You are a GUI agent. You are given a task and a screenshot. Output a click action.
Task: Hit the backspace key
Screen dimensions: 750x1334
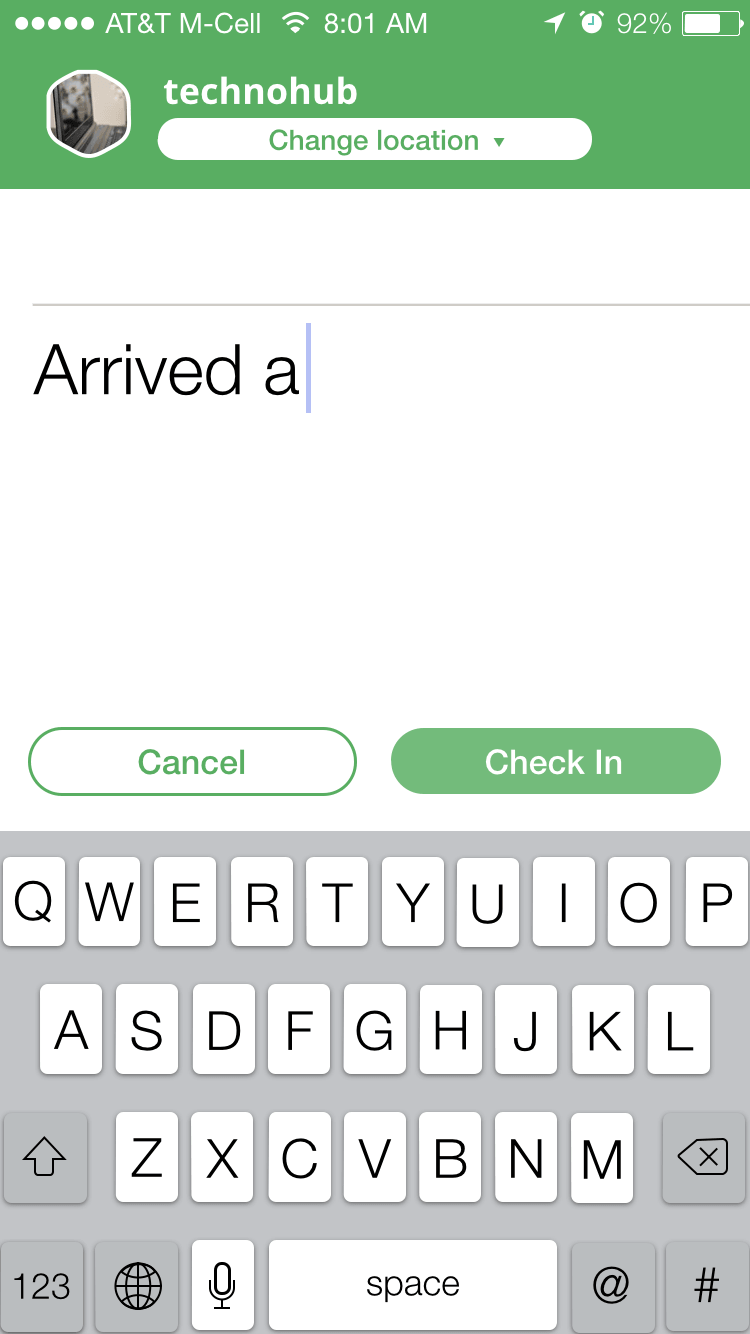[704, 1158]
